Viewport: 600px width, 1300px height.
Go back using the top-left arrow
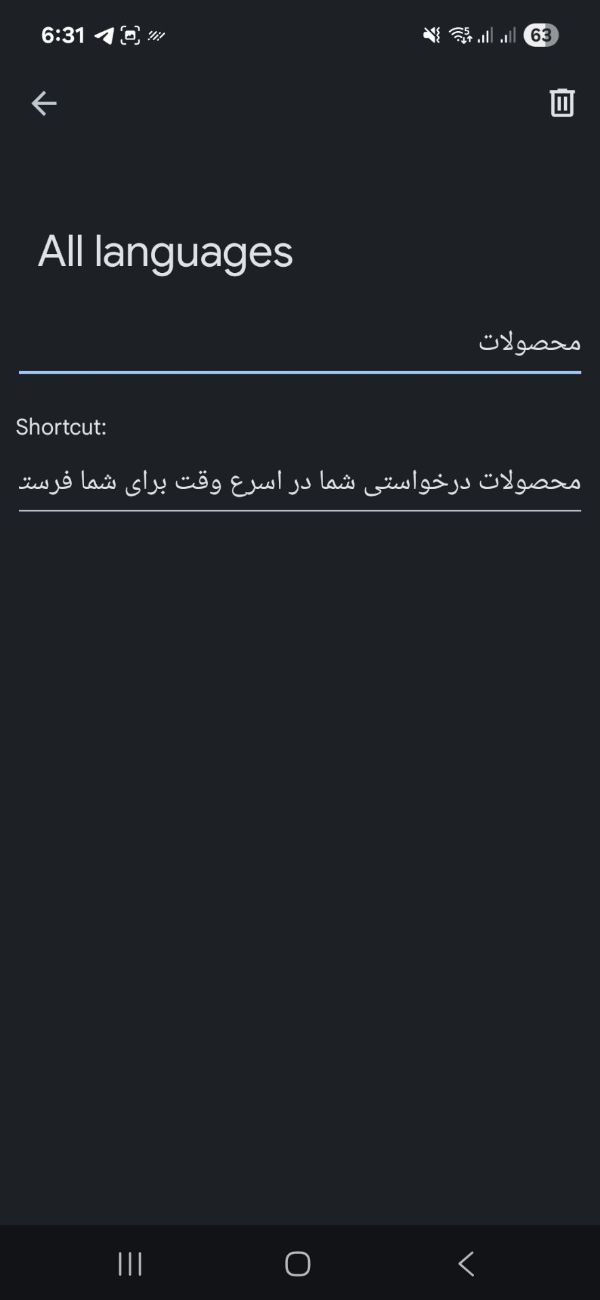tap(44, 103)
